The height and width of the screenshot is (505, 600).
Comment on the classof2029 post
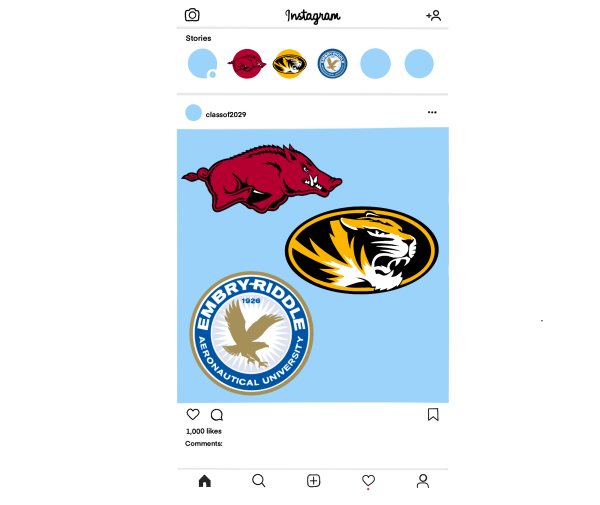coord(216,414)
